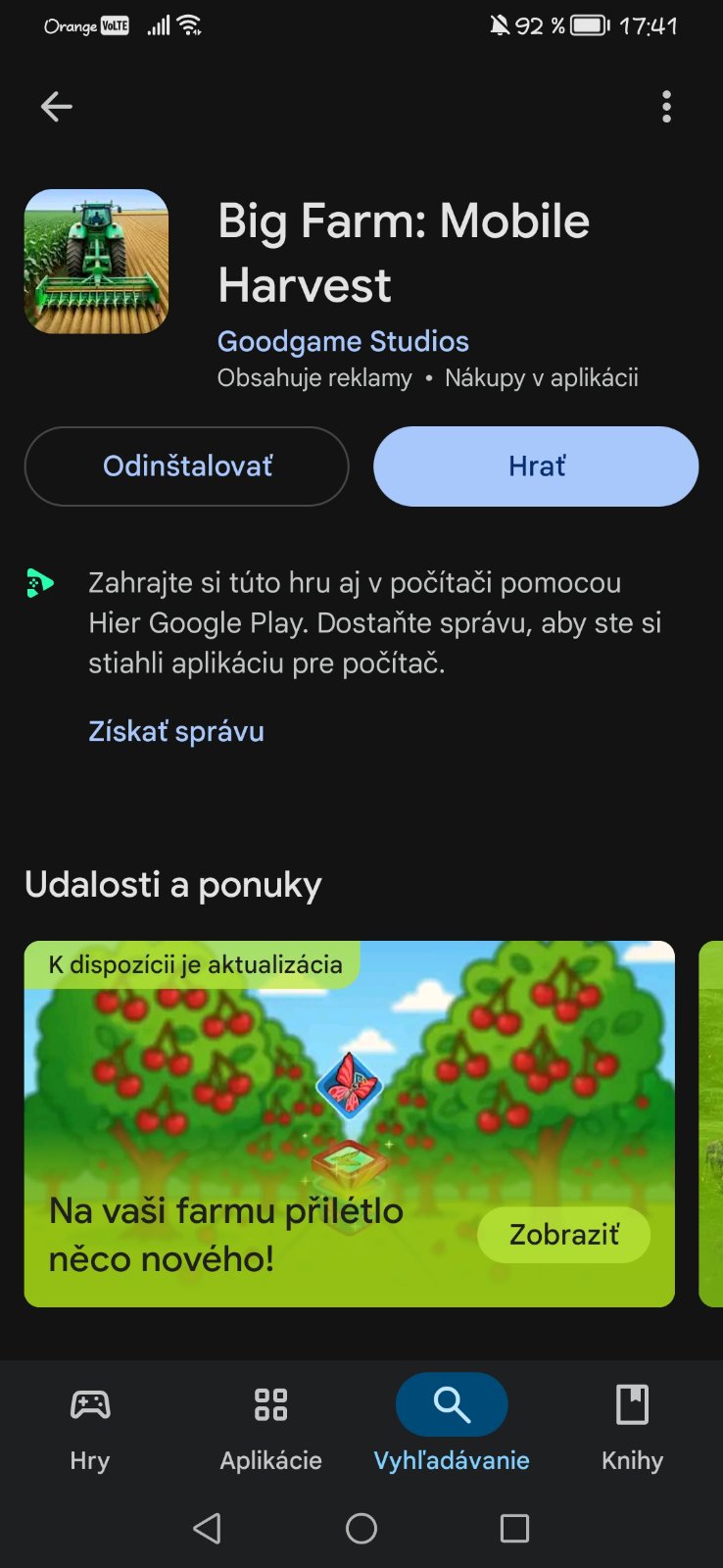Switch to the Hry tab
723x1568 pixels.
90,1426
